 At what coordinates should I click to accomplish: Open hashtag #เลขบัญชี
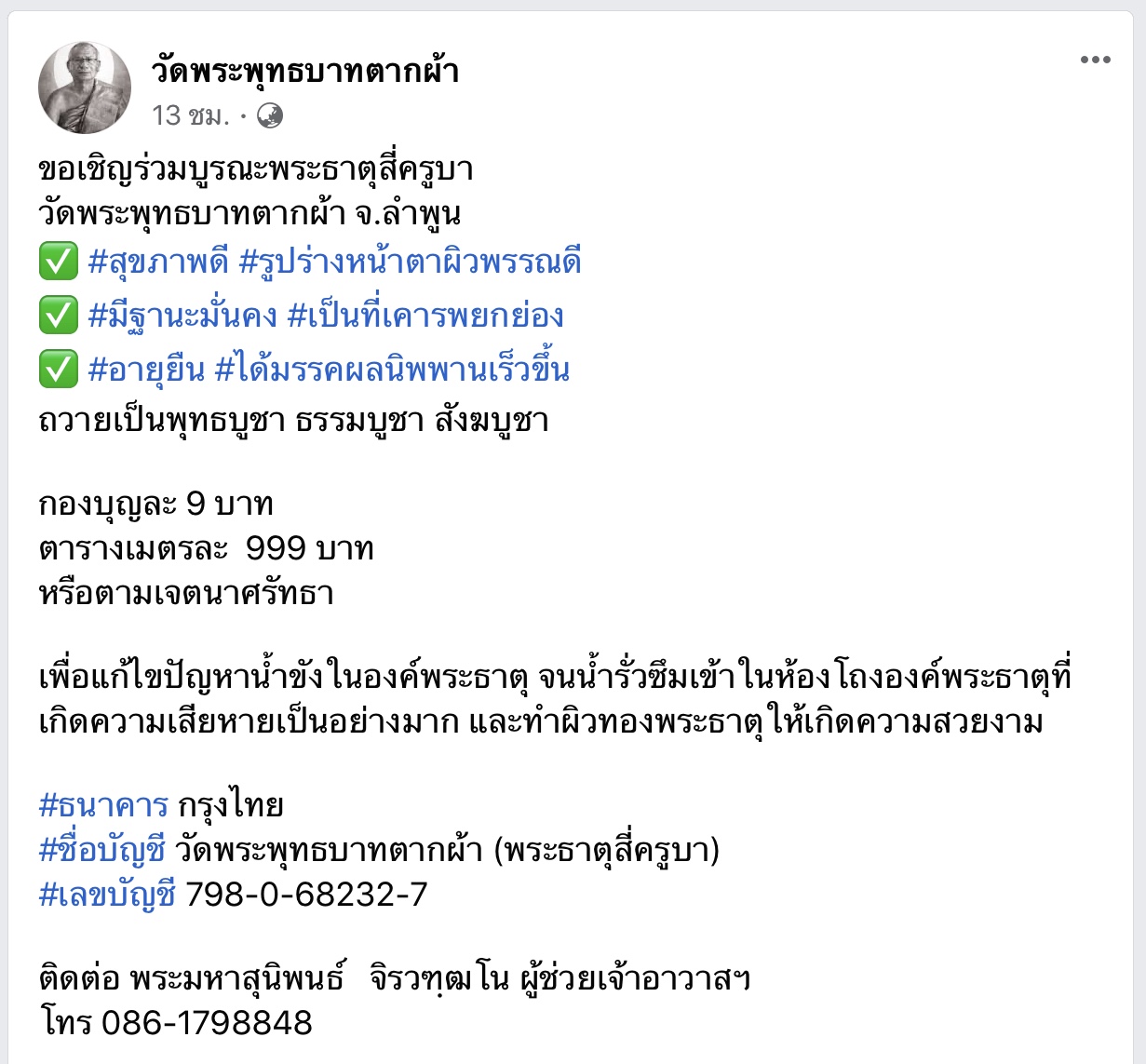107,895
